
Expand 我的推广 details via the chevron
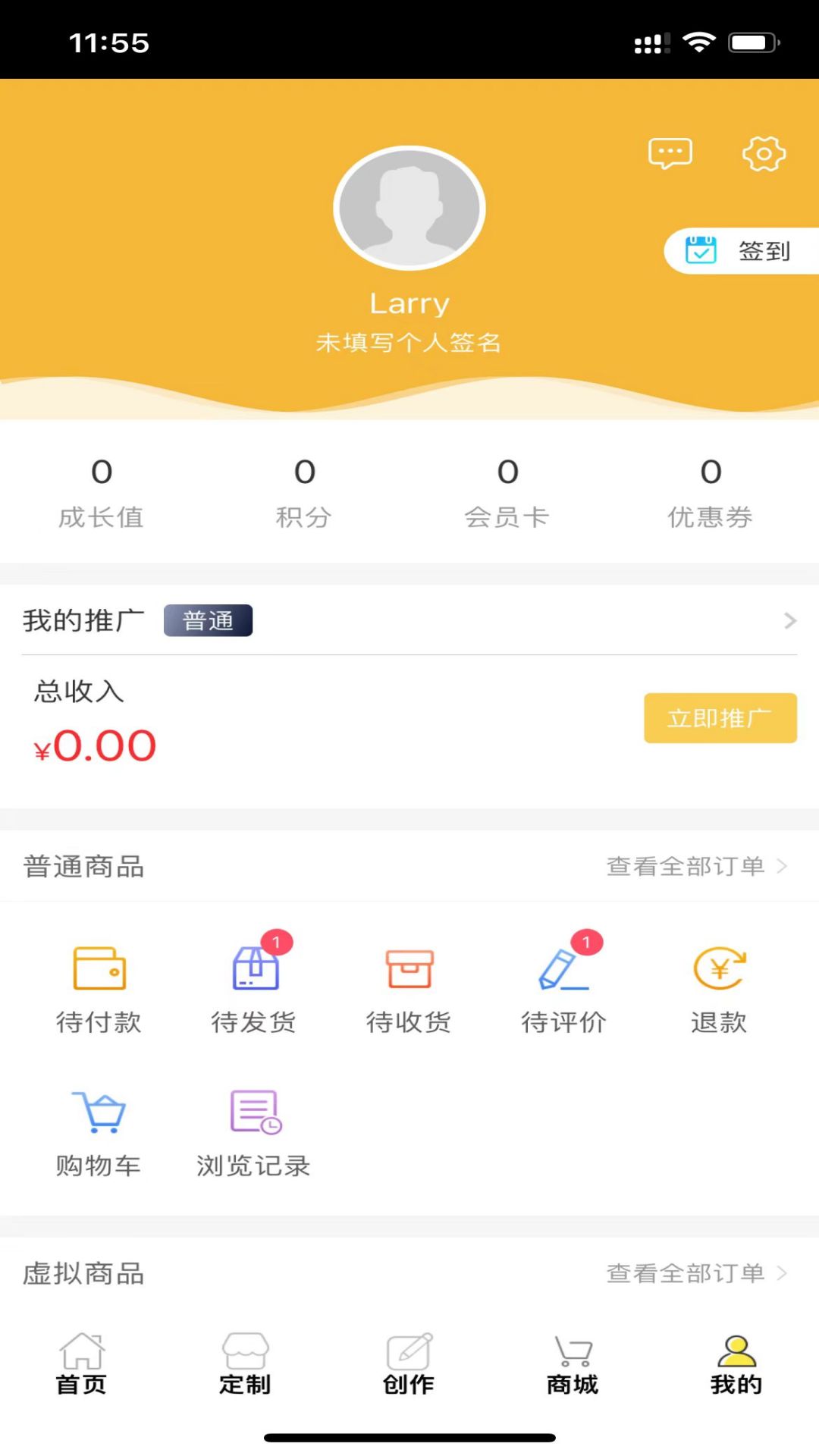coord(789,620)
